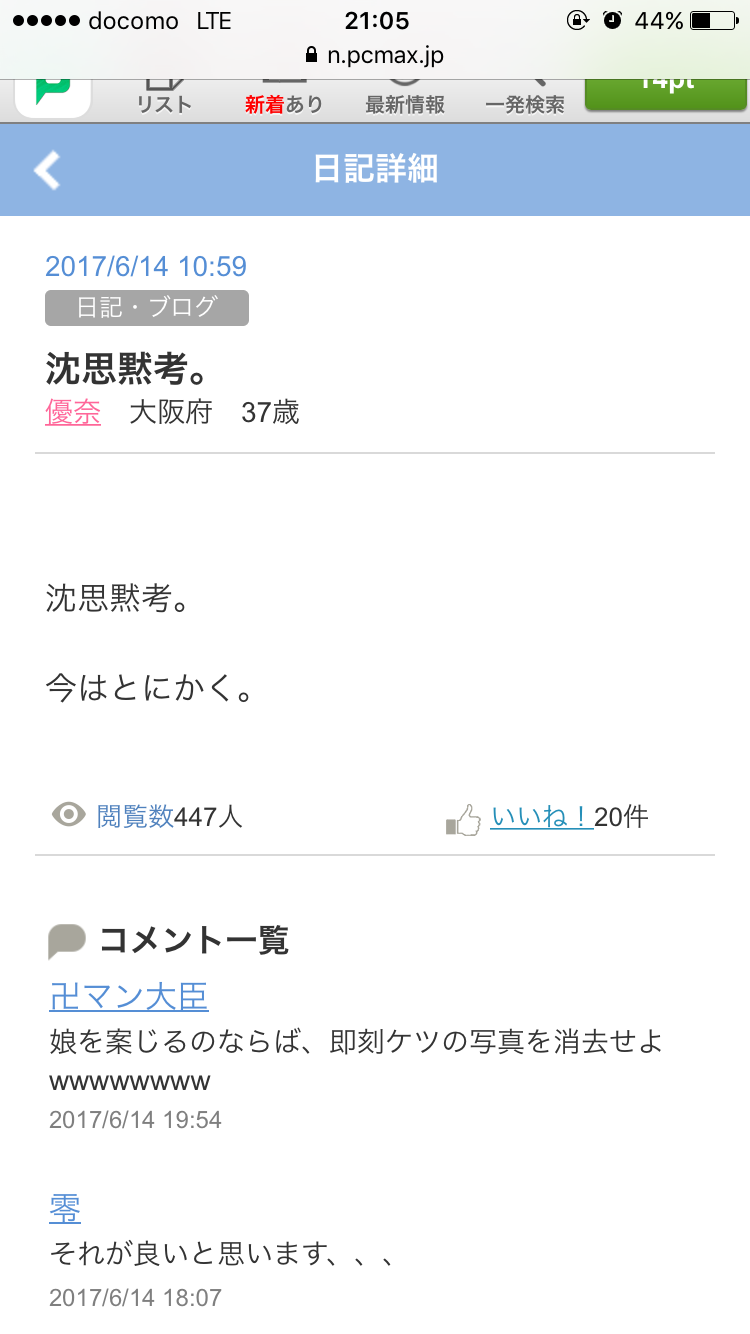
Task: Open commenter 雫's profile
Action: click(x=65, y=1208)
